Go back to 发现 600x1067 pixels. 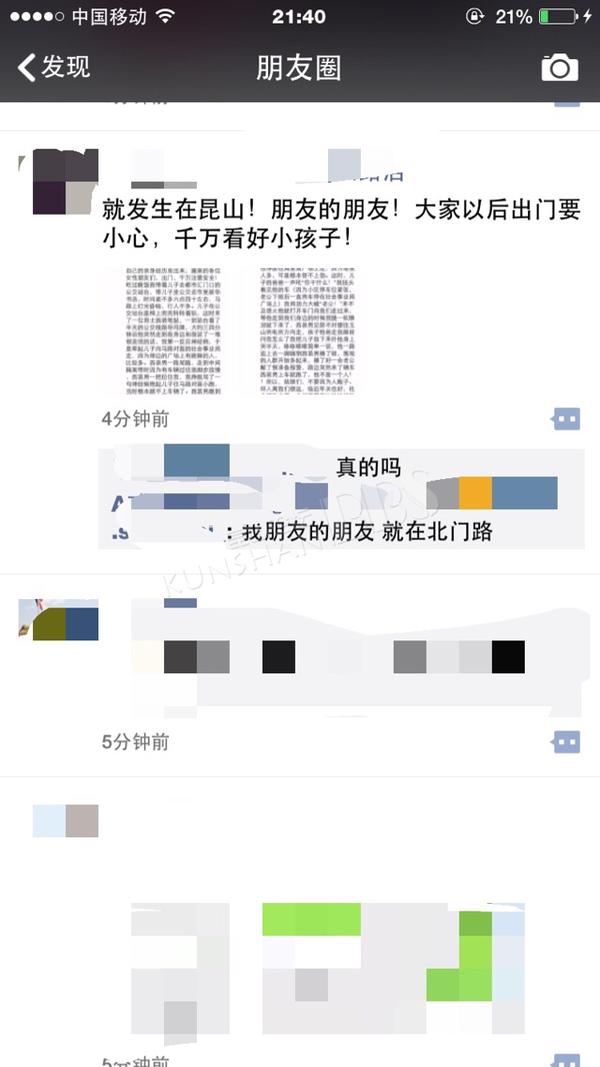click(x=54, y=67)
